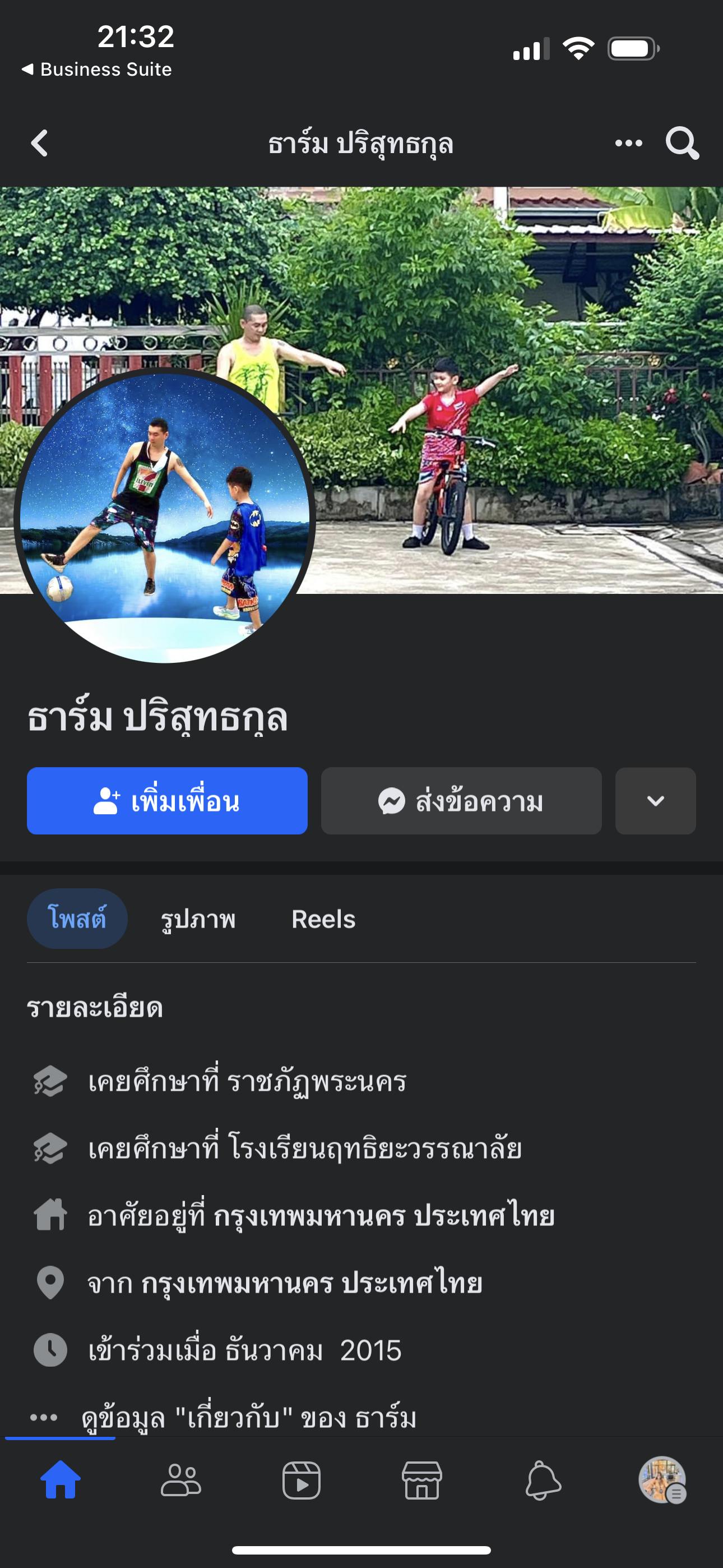Open the Marketplace tab

pyautogui.click(x=421, y=1480)
